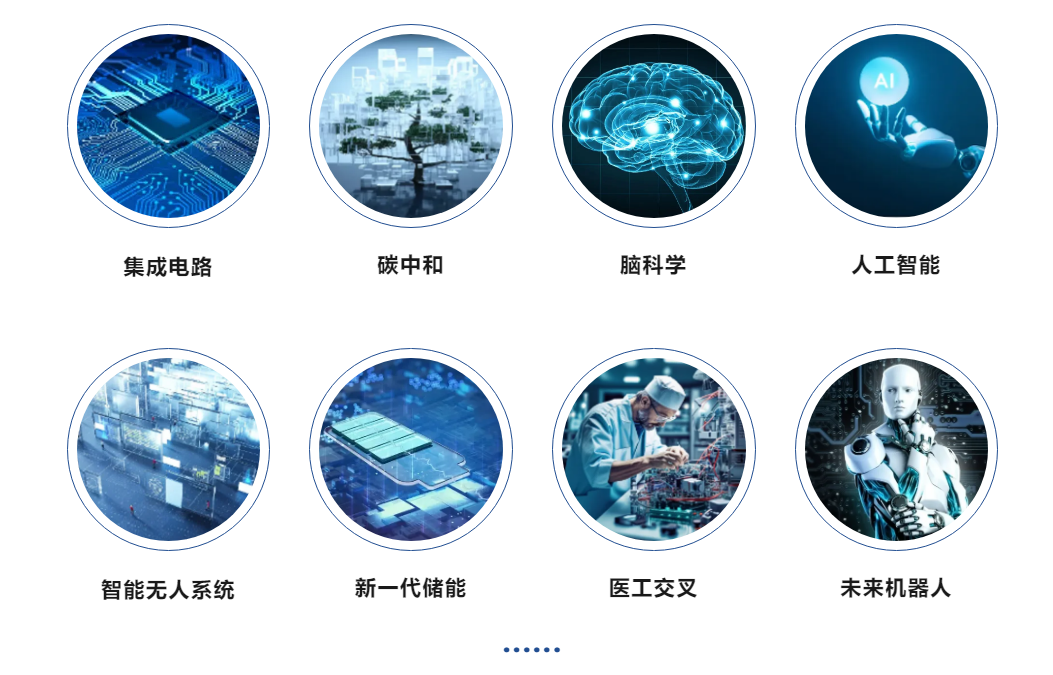Select the 新一代储能 tile
The width and height of the screenshot is (1053, 675).
click(411, 449)
